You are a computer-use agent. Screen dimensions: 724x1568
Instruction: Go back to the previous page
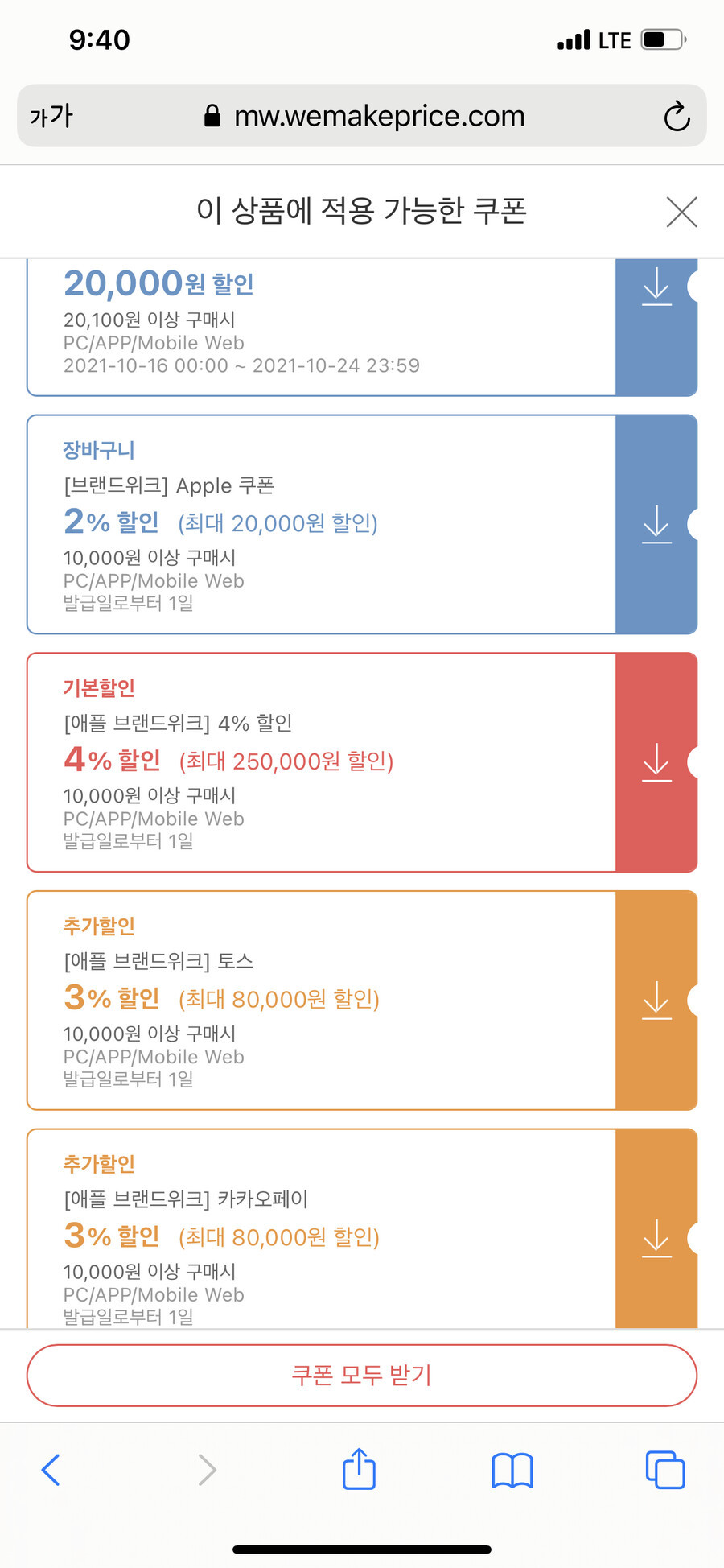coord(51,1470)
